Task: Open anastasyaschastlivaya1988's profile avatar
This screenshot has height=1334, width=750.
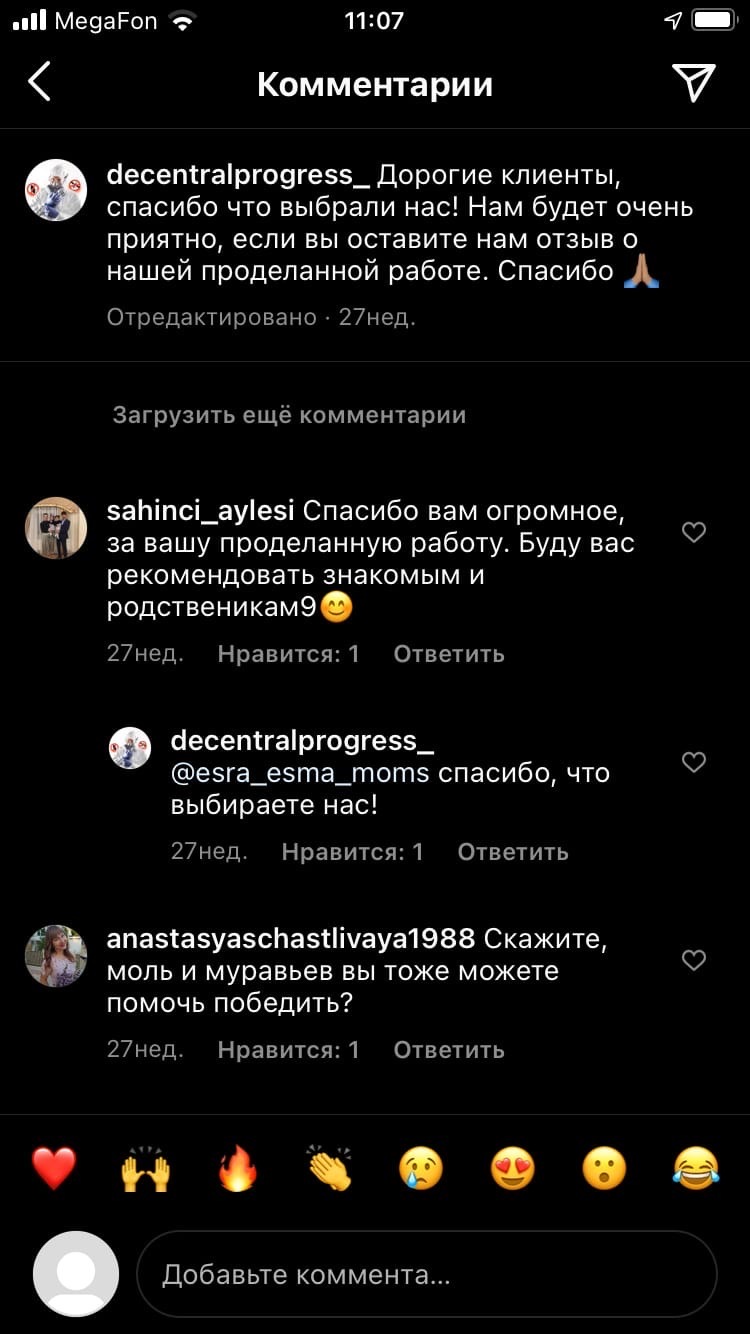Action: tap(56, 956)
